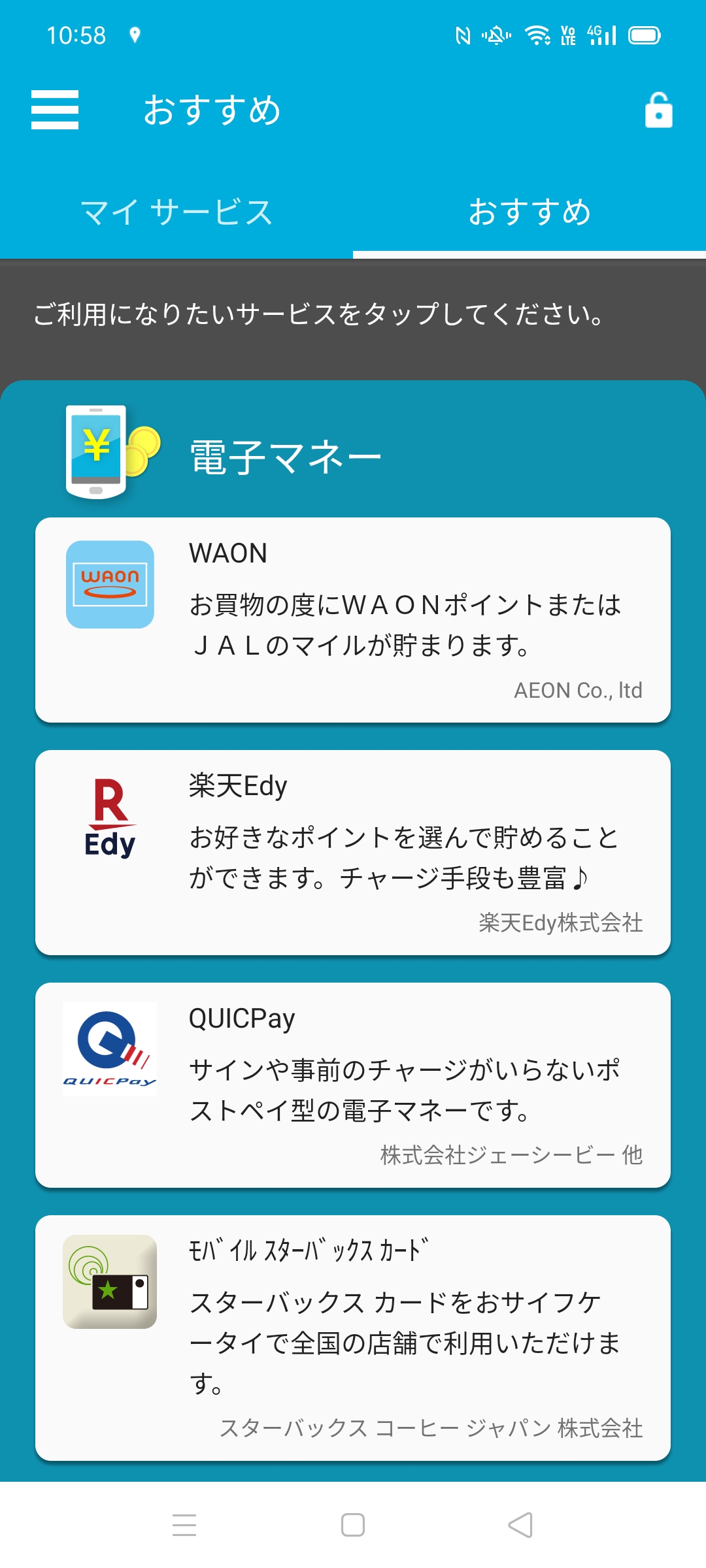
Task: Switch to the マイ サービス tab
Action: [x=176, y=213]
